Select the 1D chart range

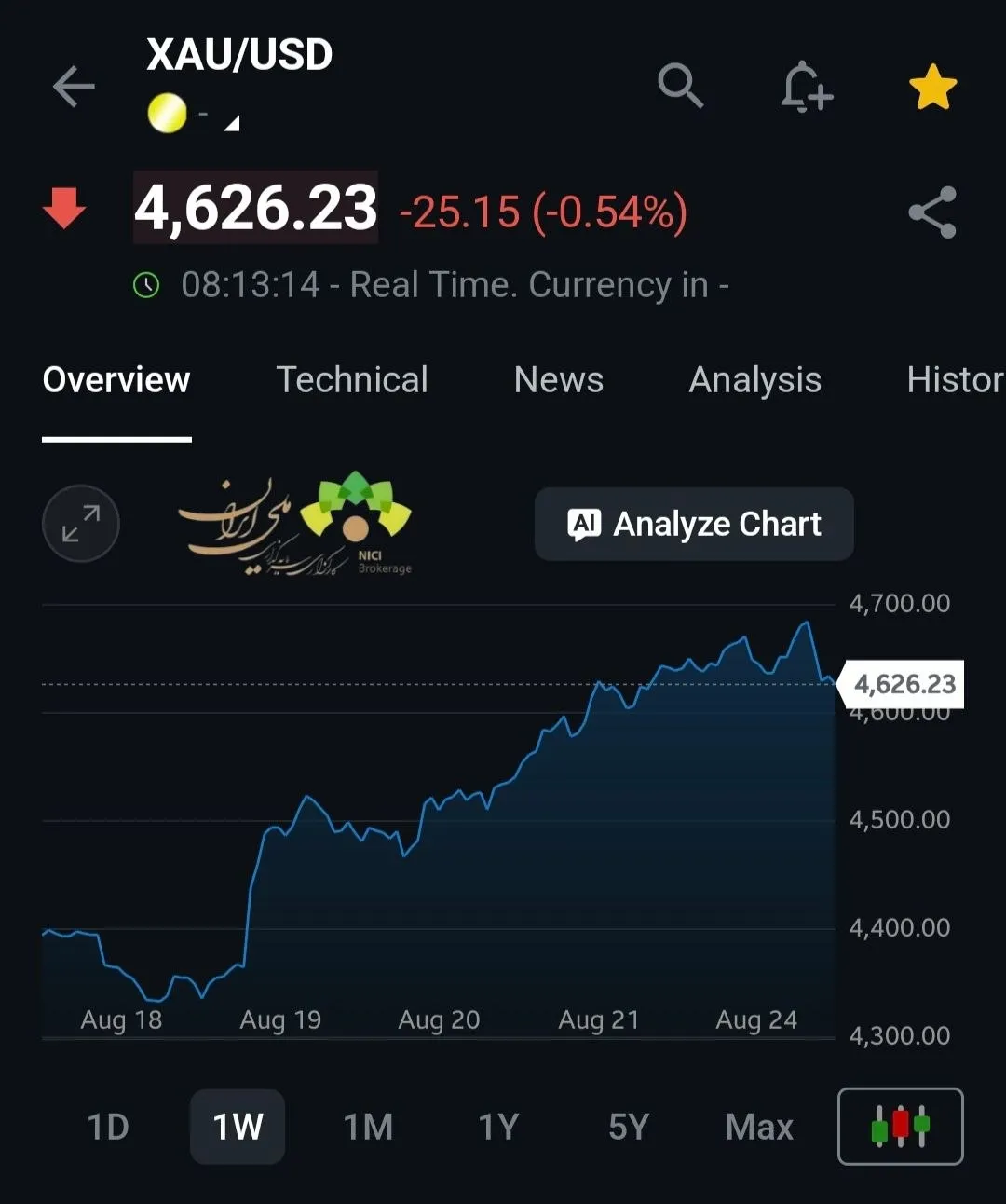point(108,1127)
